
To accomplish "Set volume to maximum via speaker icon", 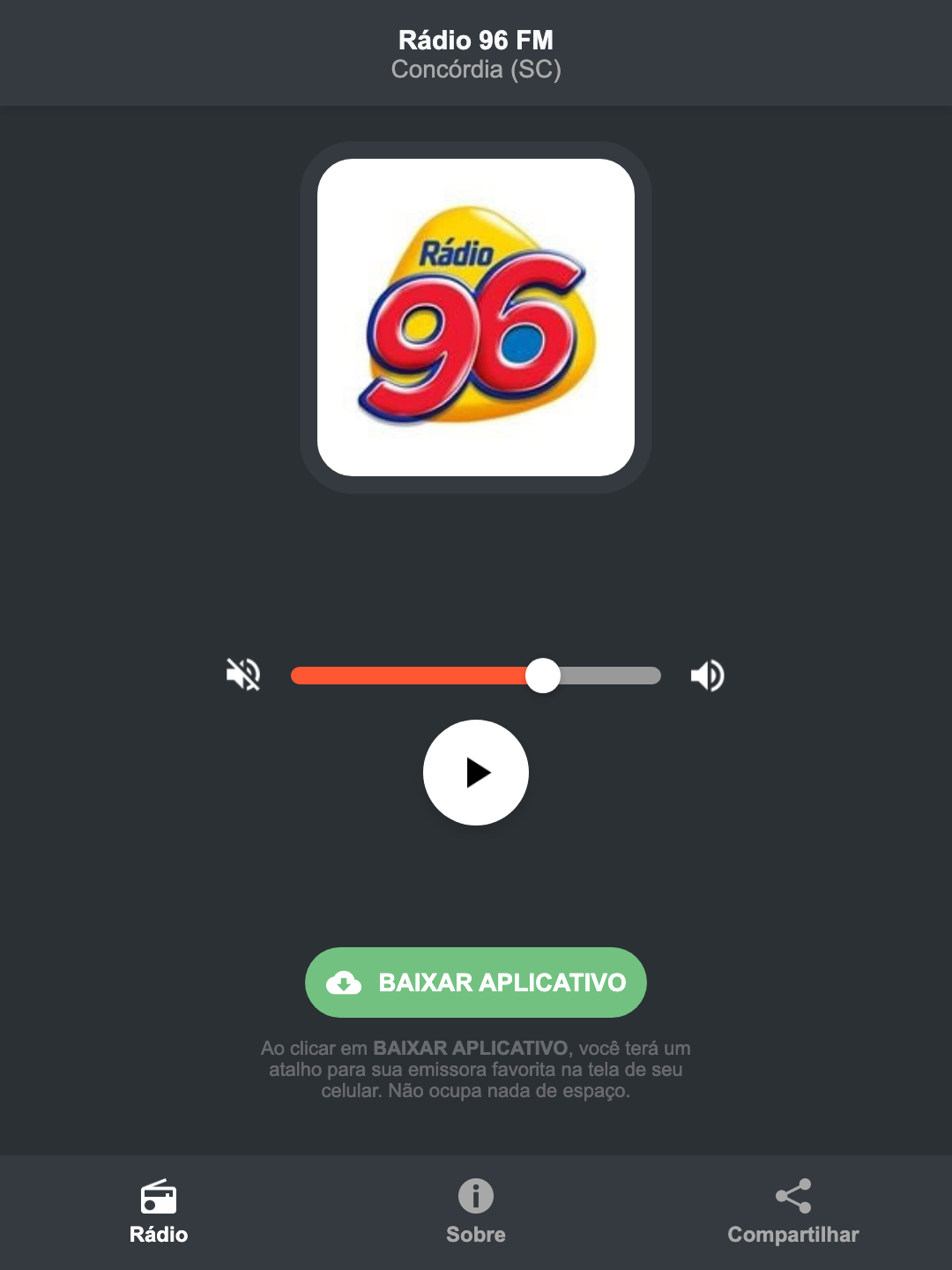I will pos(706,675).
